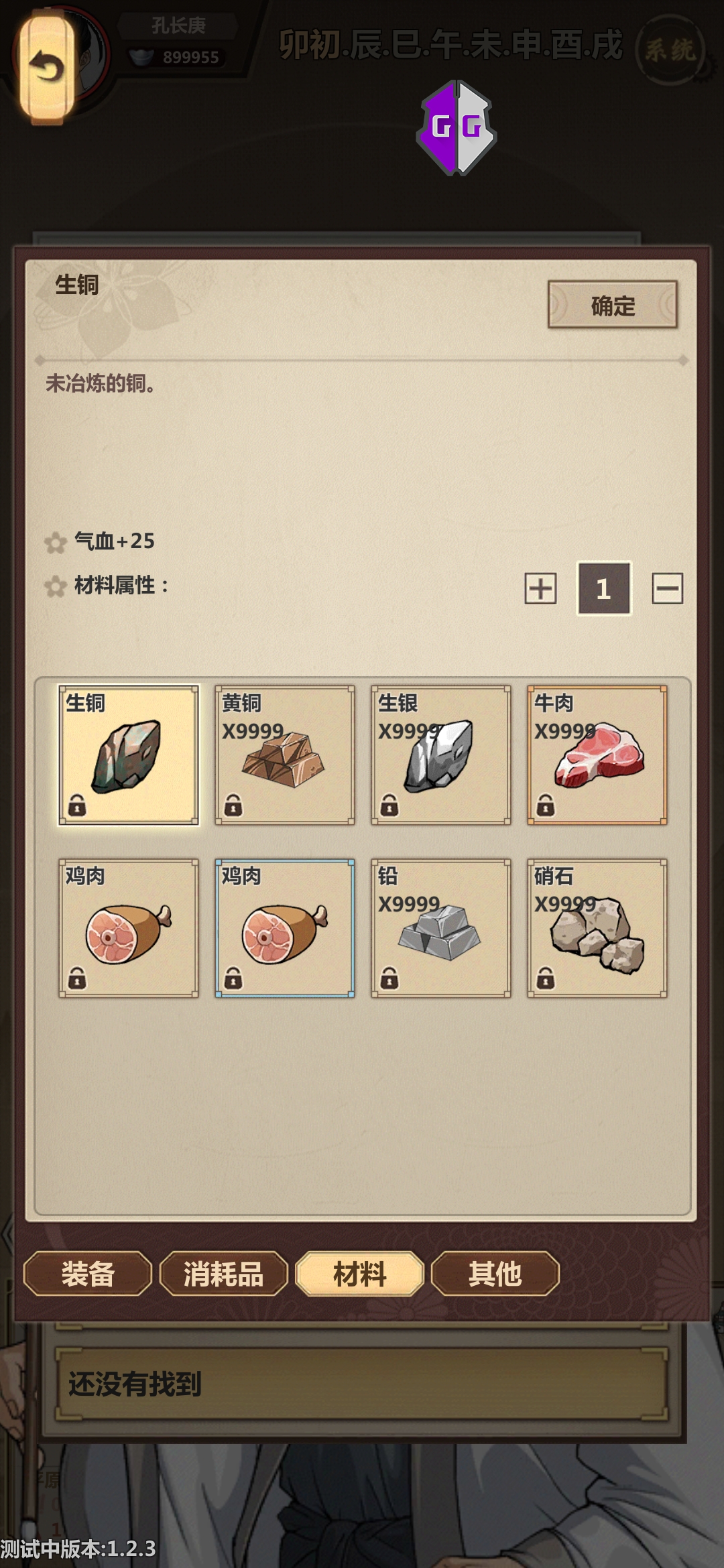Viewport: 724px width, 1568px height.
Task: Select the 黄铜 material item
Action: [285, 755]
